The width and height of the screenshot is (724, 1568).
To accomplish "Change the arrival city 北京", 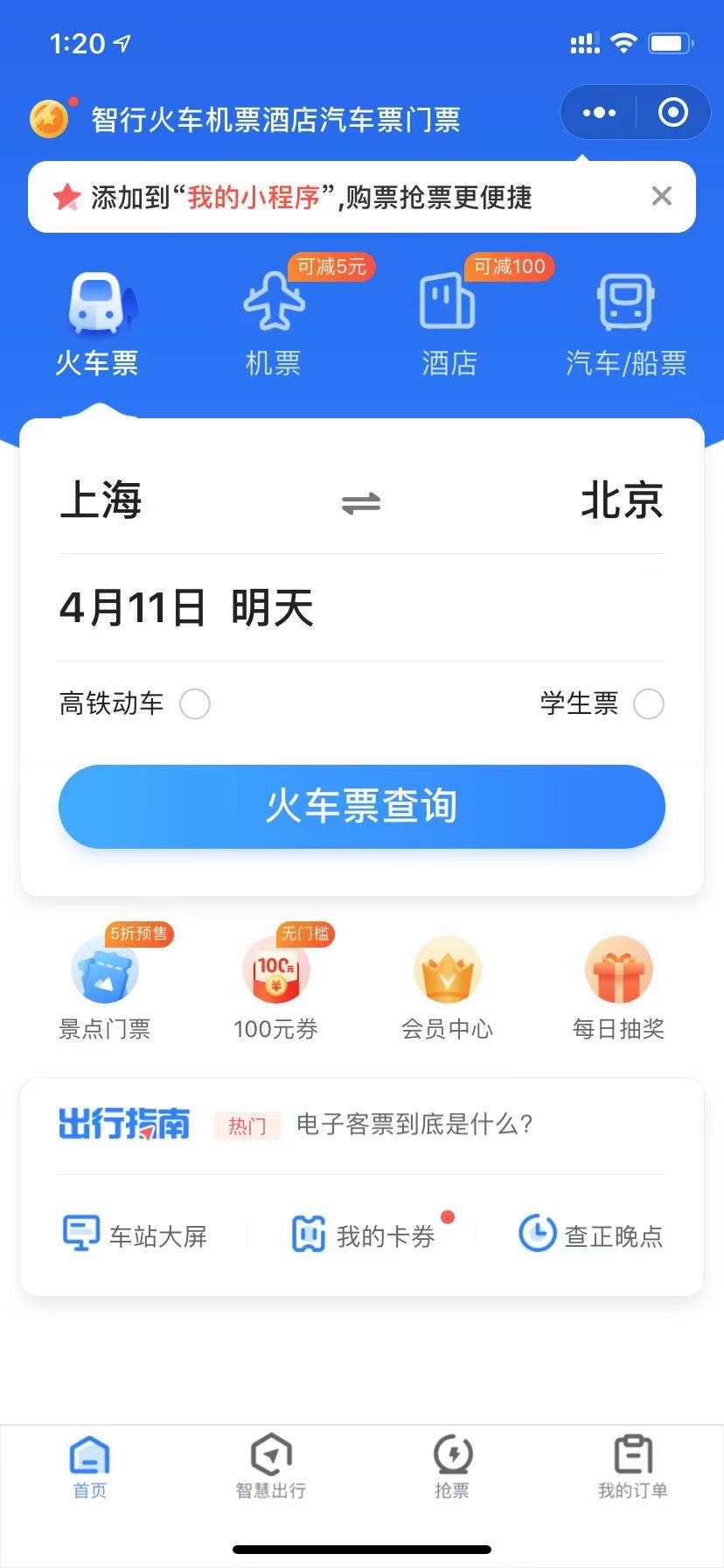I will [622, 501].
